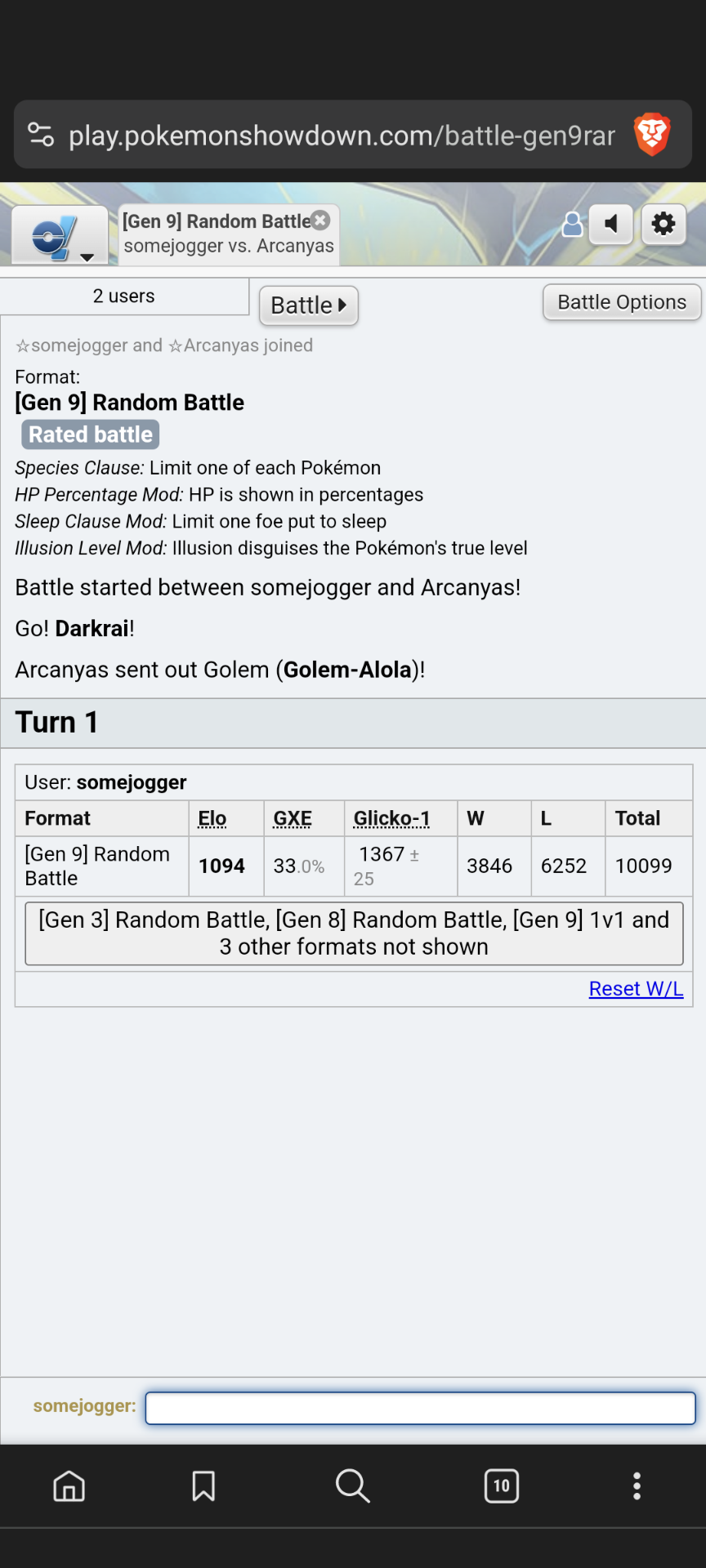Screen dimensions: 706x1568
Task: Open Battle Options
Action: click(x=621, y=302)
